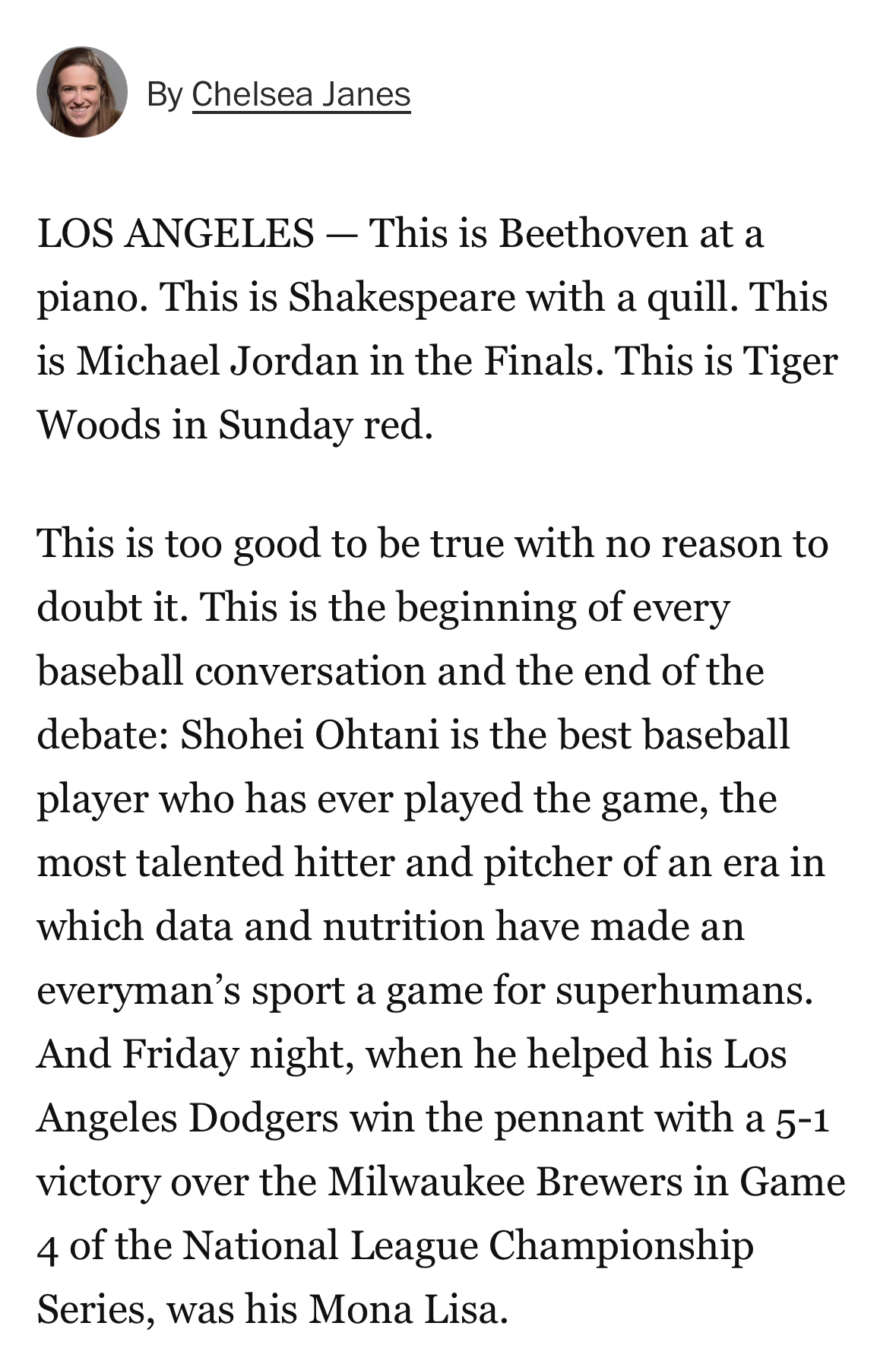
Task: Open Chelsea Janes author link
Action: (301, 95)
